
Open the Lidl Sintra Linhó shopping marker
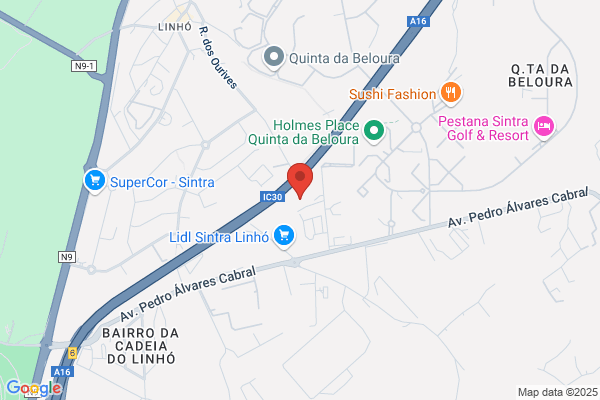(284, 236)
